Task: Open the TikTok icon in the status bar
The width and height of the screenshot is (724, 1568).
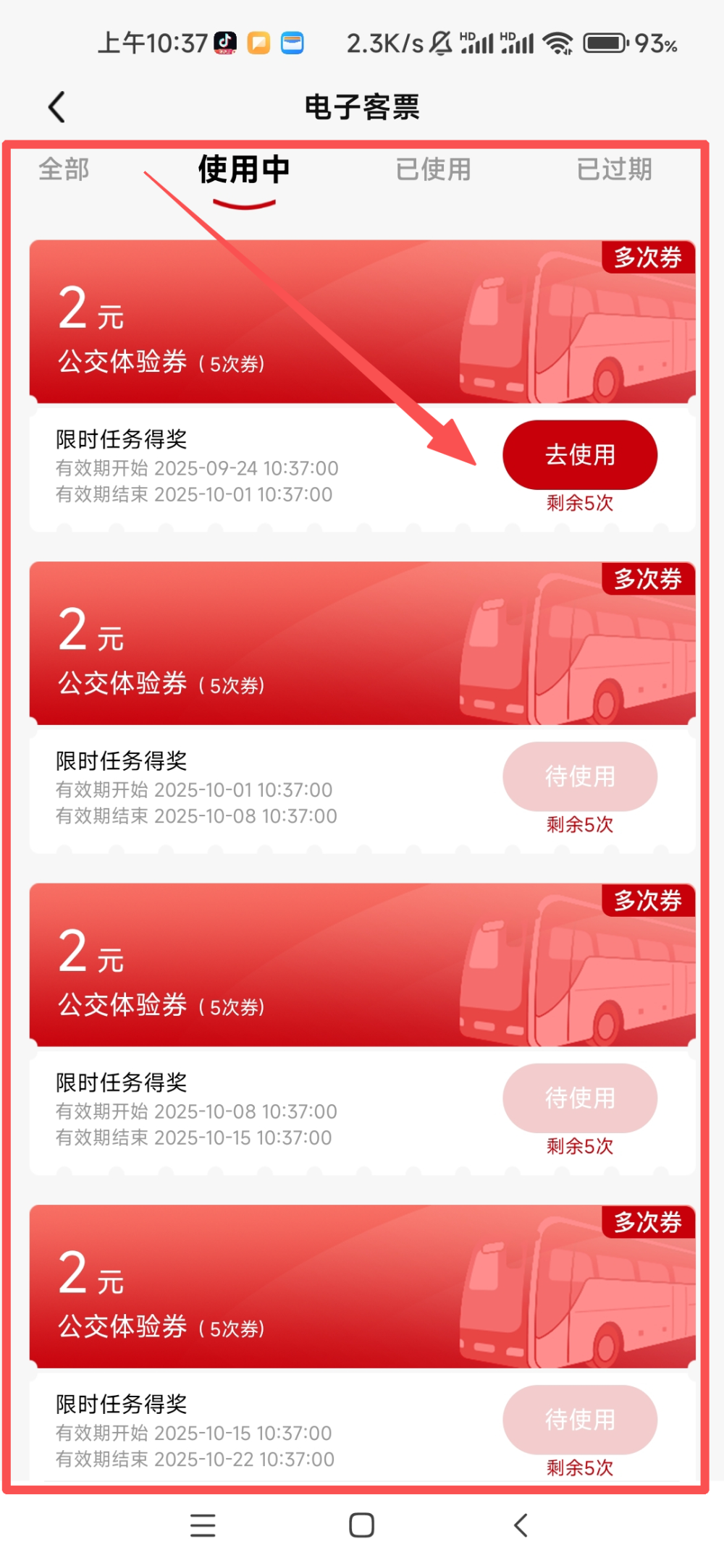Action: pos(224,43)
